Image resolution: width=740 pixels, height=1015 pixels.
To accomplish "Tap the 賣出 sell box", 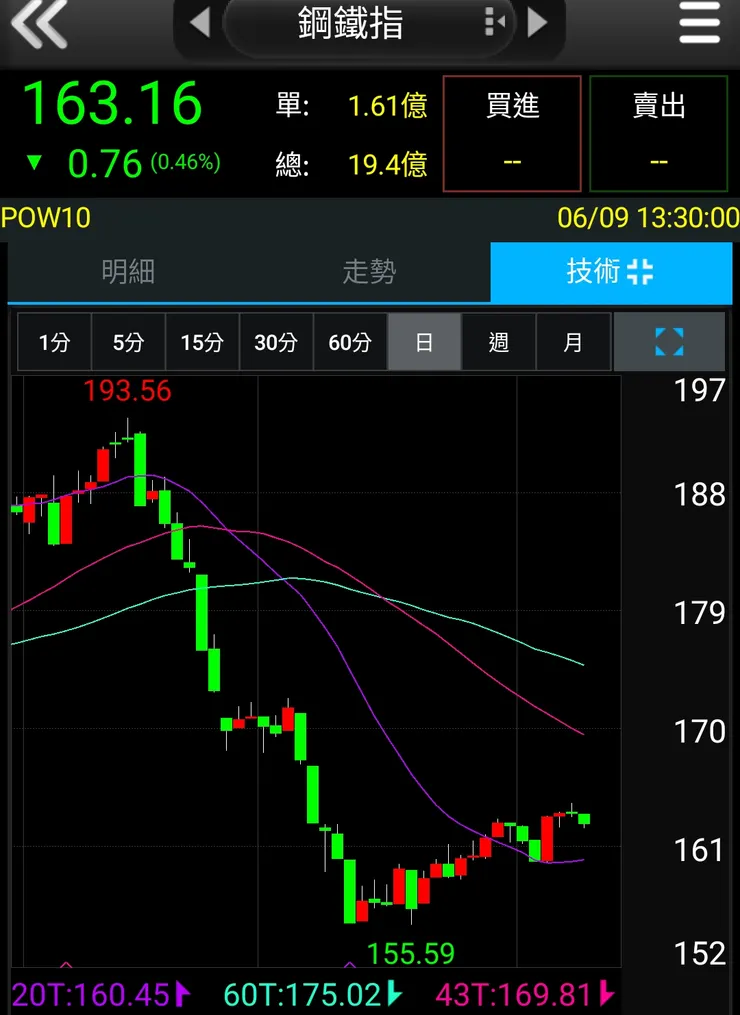I will (x=658, y=133).
